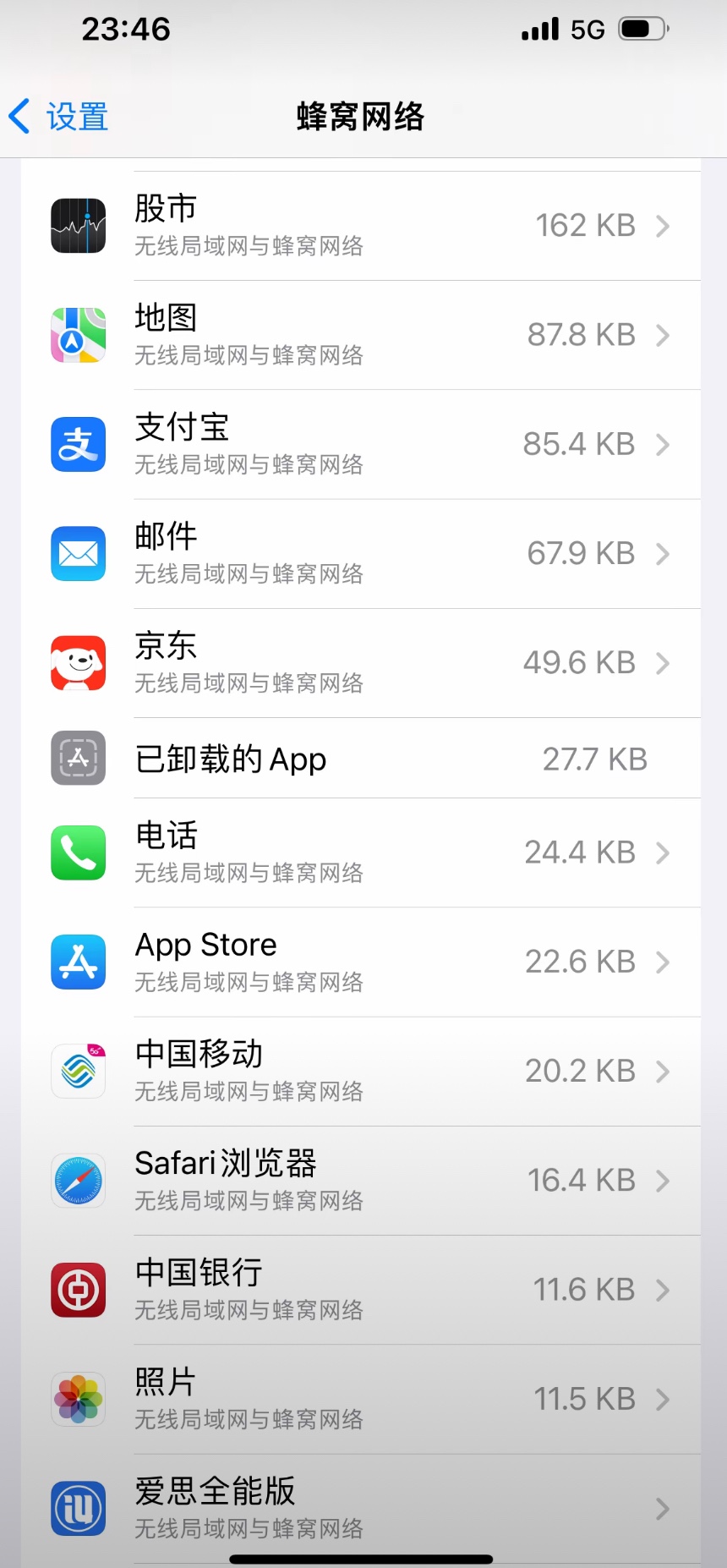Go back to 设置
Screen dimensions: 727x1568
tap(59, 117)
